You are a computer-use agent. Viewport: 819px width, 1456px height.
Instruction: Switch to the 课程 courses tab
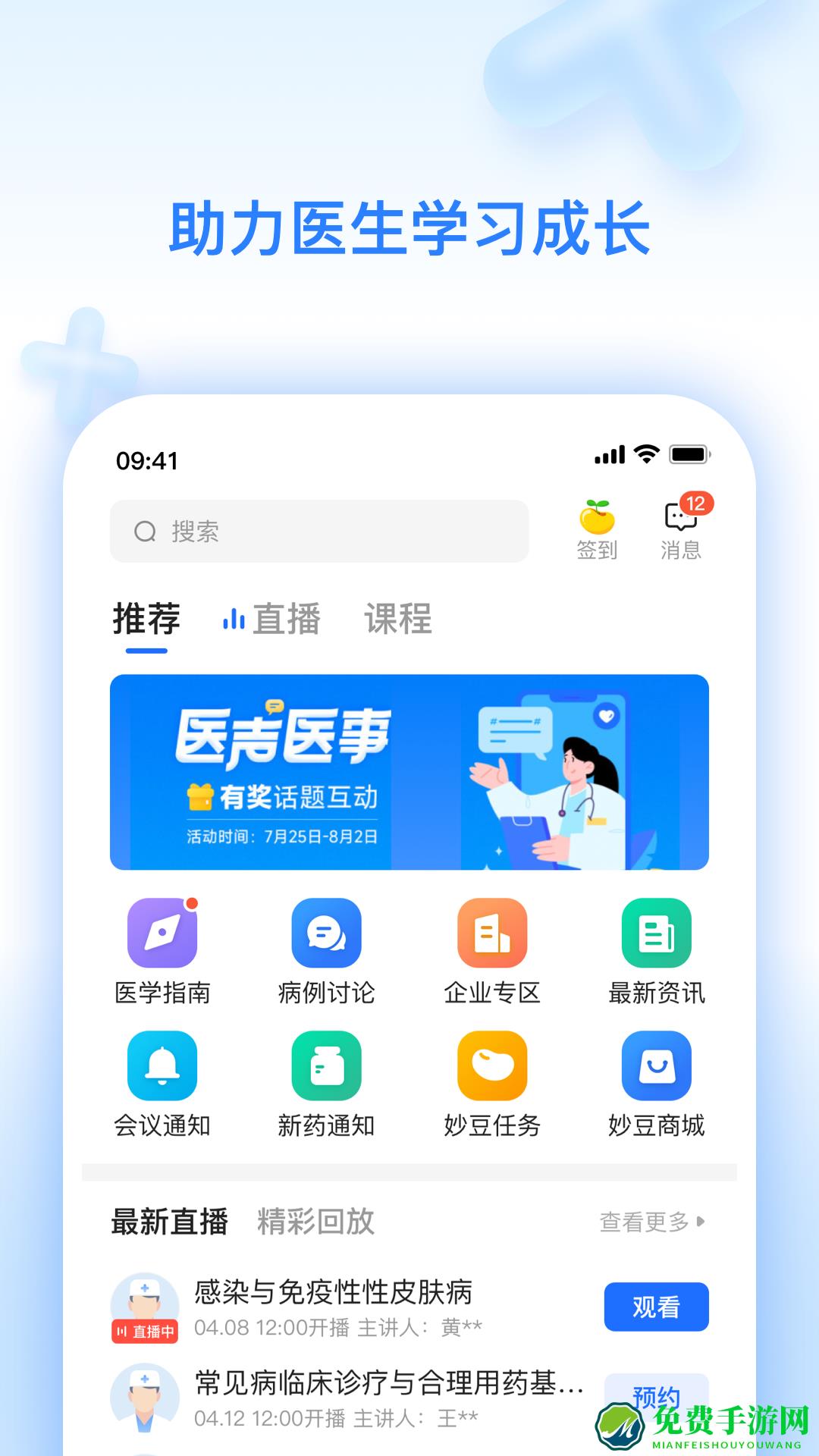(x=400, y=619)
